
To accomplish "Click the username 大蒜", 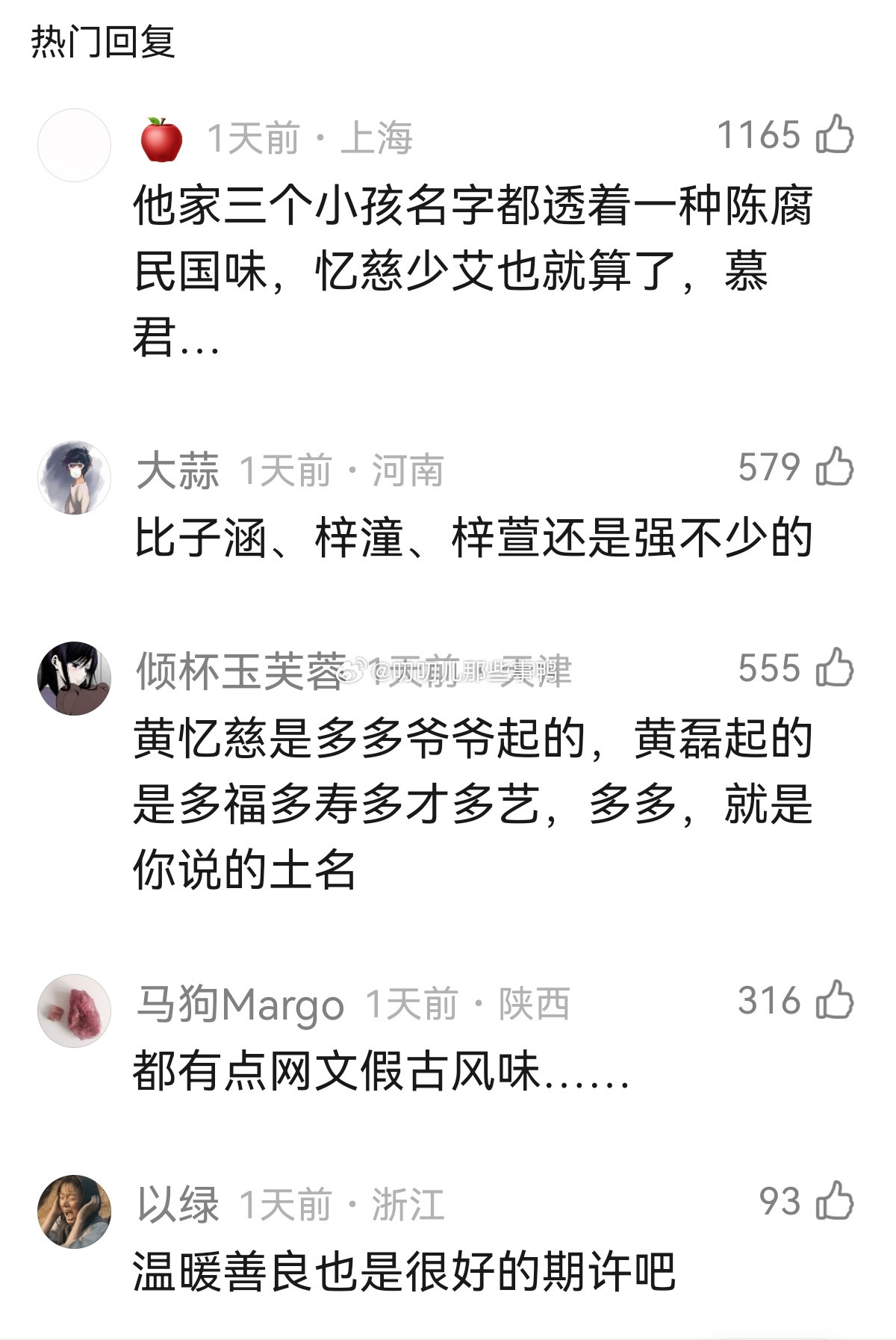I will pyautogui.click(x=179, y=468).
